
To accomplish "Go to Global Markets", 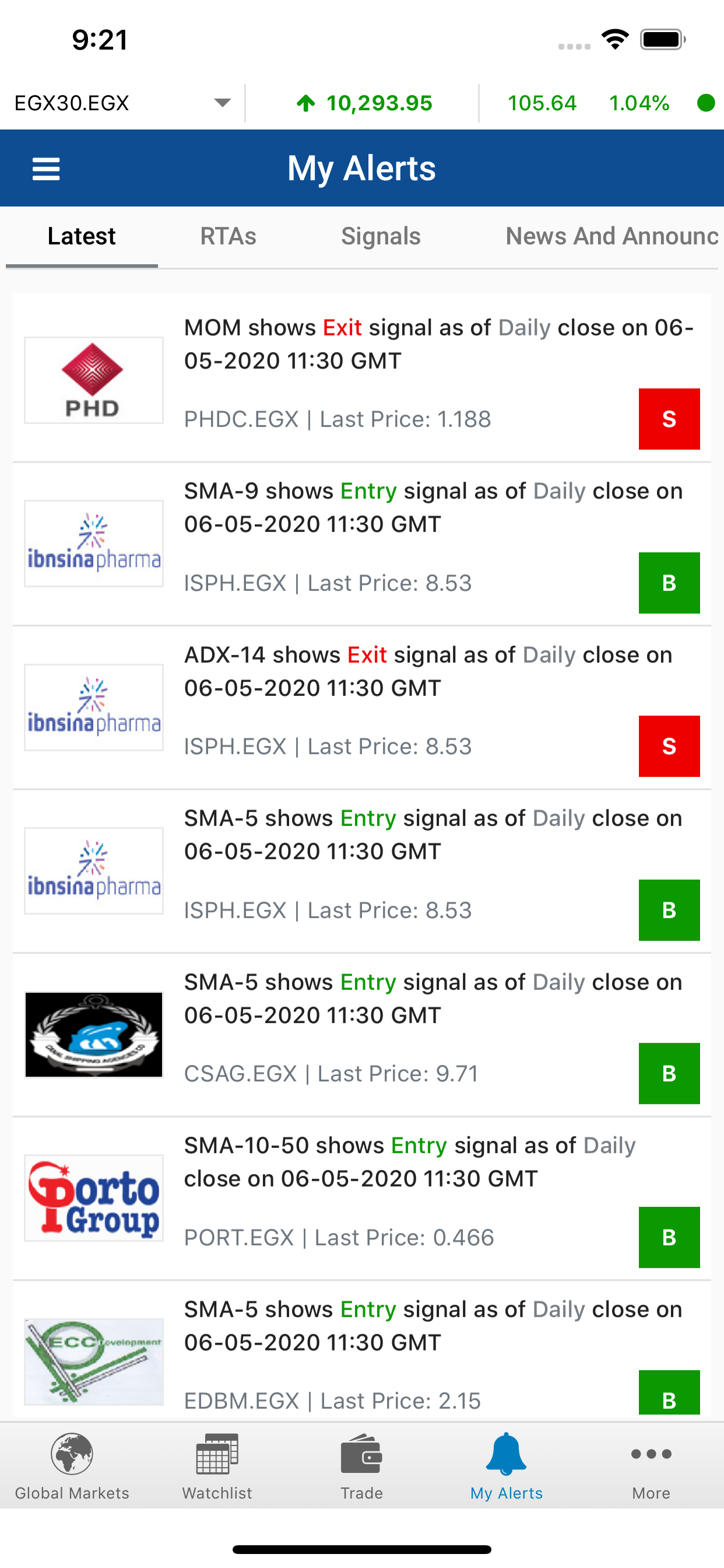I will (72, 1467).
